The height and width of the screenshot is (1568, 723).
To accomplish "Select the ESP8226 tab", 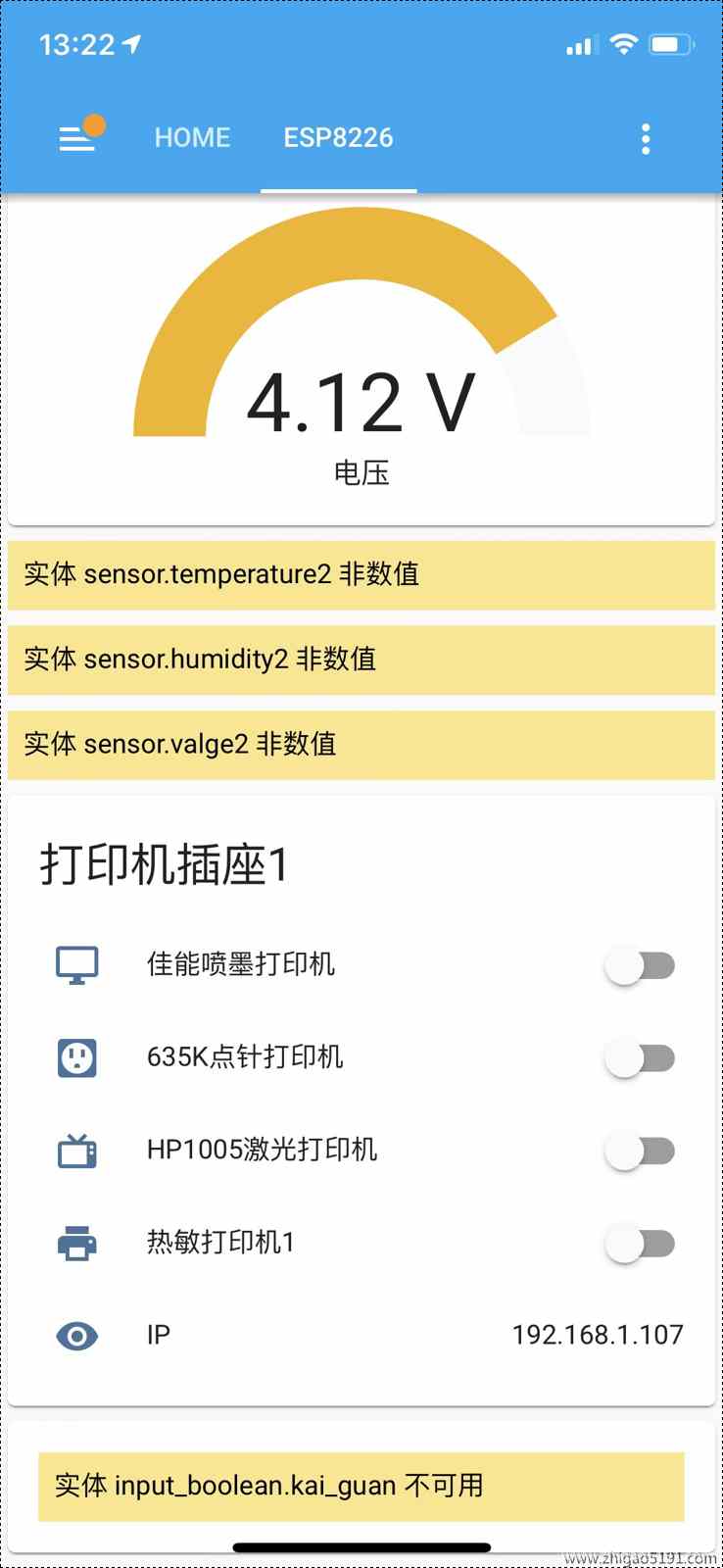I will pos(338,138).
